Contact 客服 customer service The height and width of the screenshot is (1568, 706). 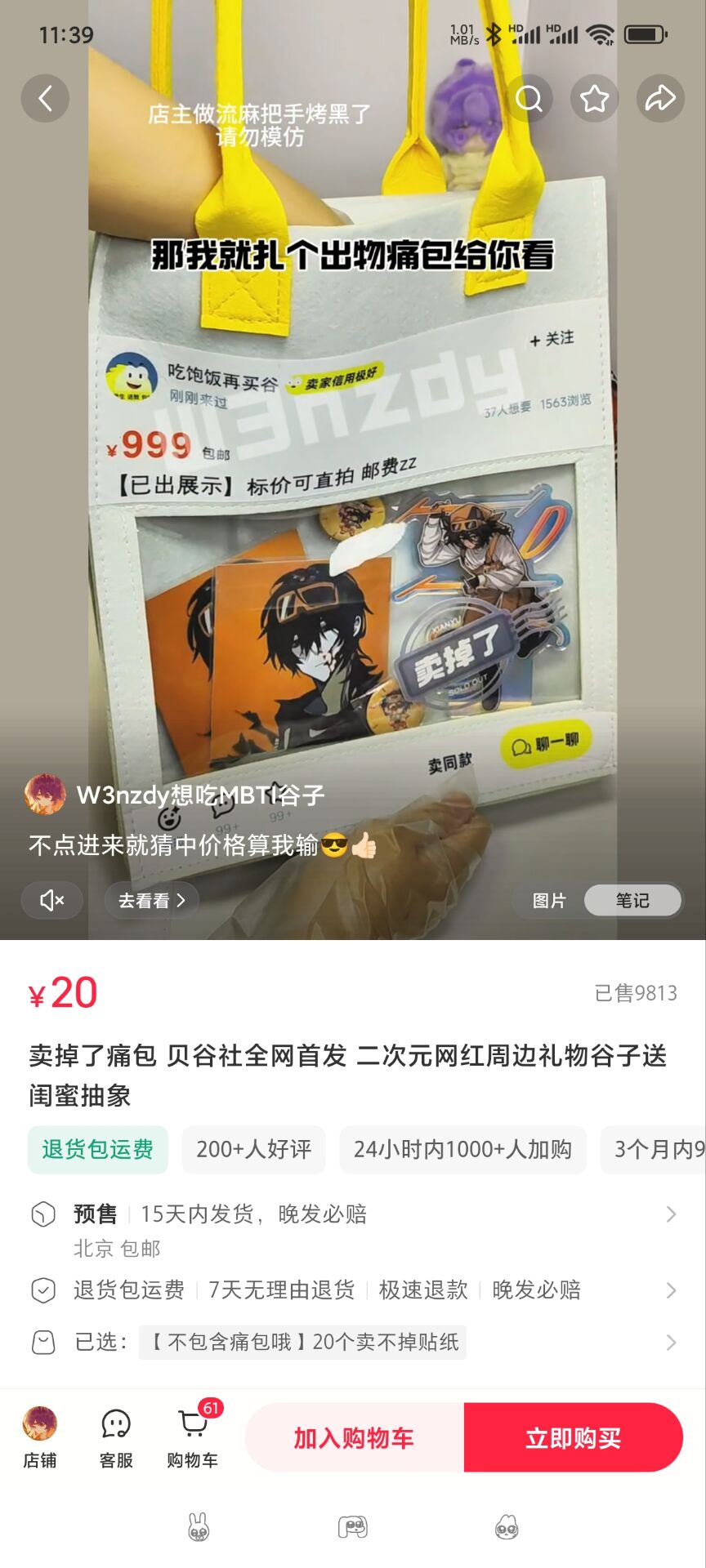[116, 1437]
